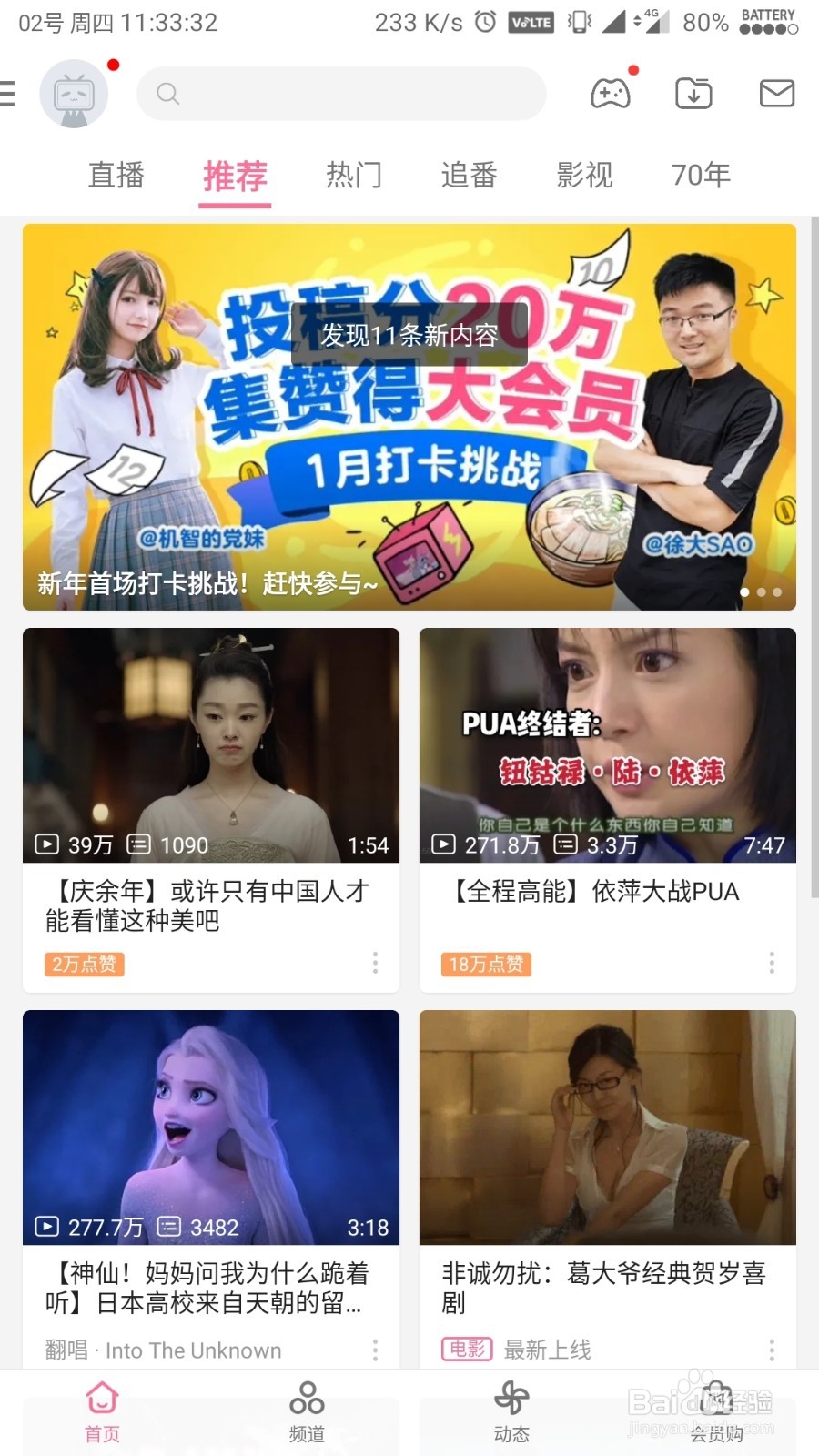Open the options menu on the 庆余年 video card

(x=375, y=964)
